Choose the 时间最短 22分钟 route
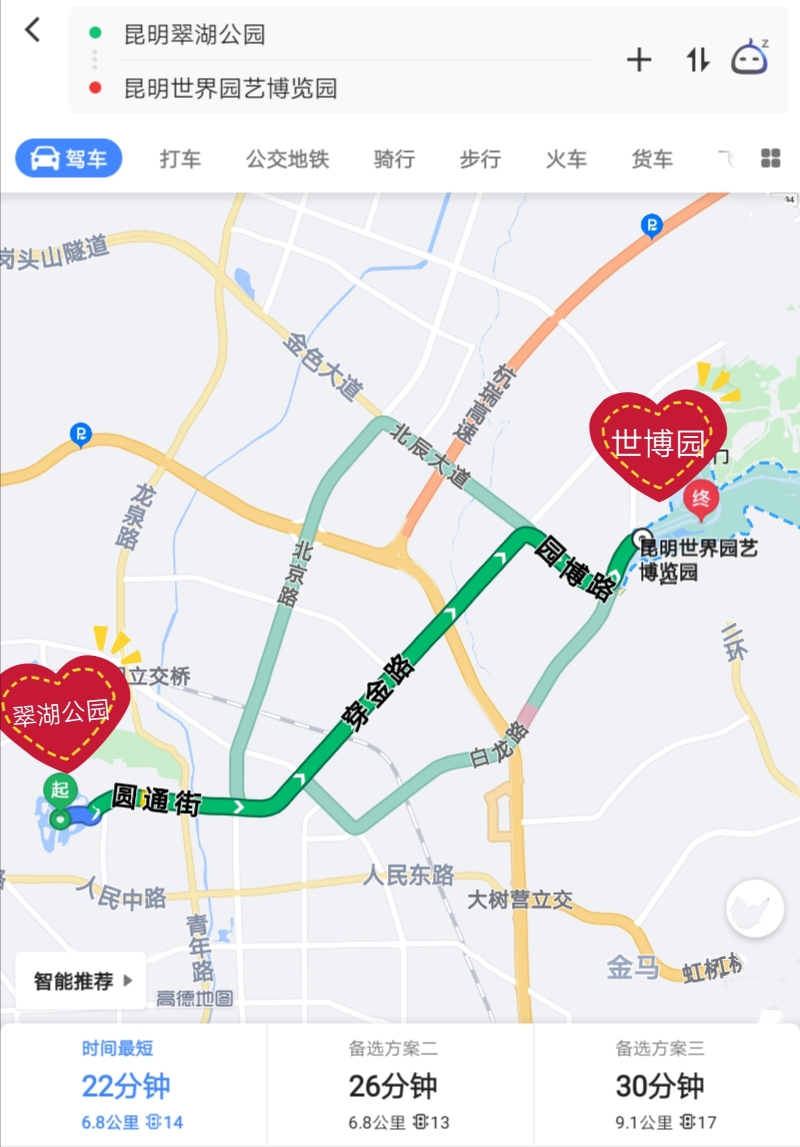This screenshot has width=800, height=1147. pos(133,1085)
